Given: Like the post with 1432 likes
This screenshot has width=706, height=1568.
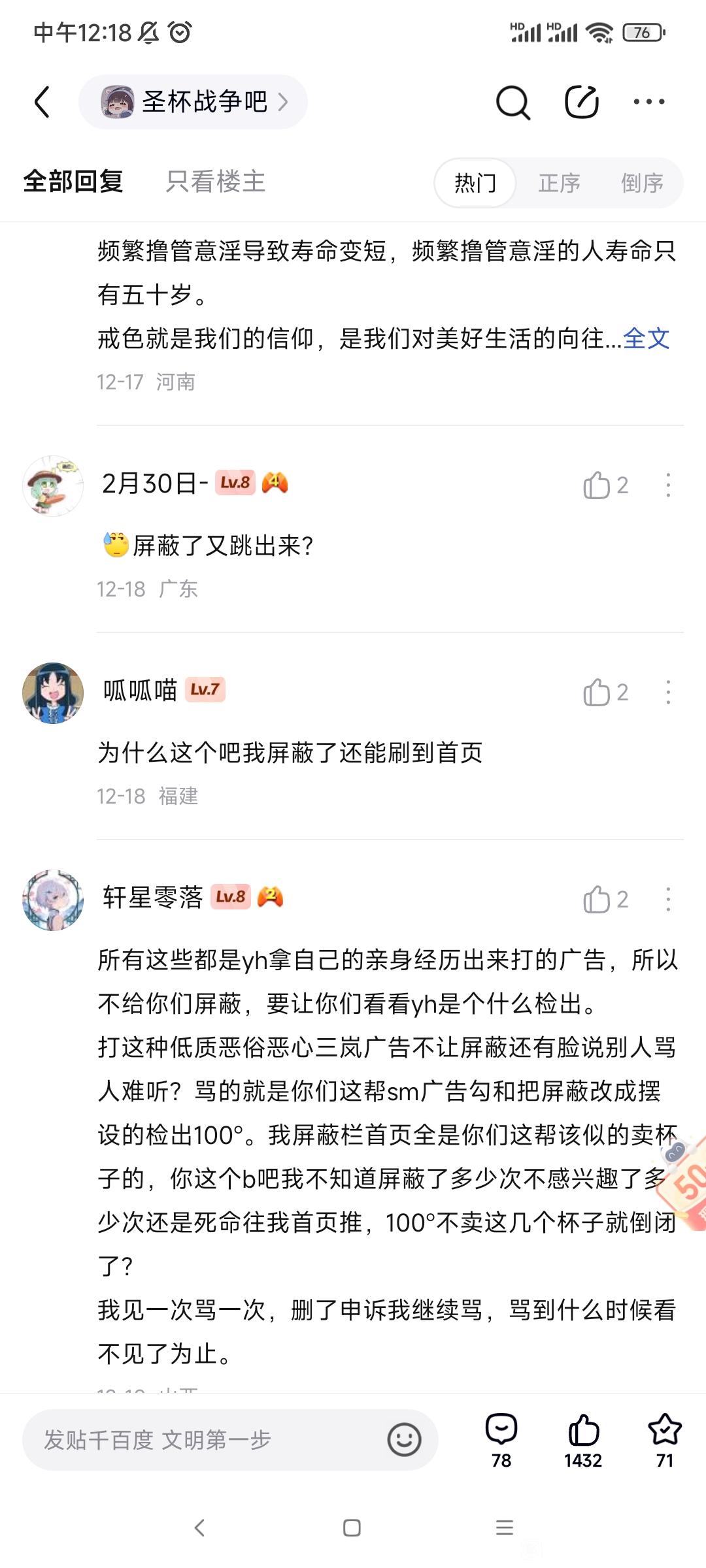Looking at the screenshot, I should click(583, 1439).
